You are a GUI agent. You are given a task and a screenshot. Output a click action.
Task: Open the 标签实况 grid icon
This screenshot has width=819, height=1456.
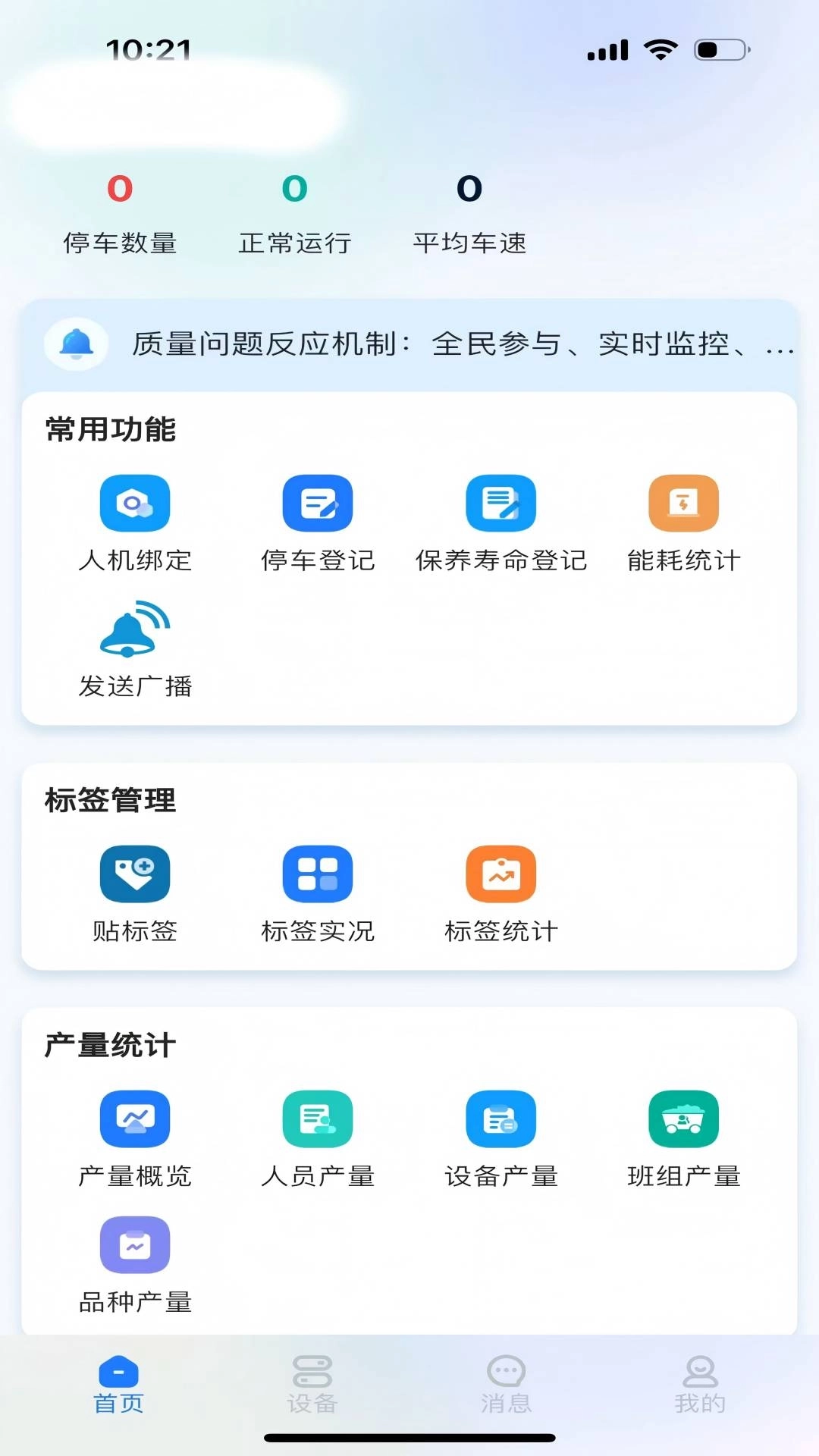click(x=316, y=874)
